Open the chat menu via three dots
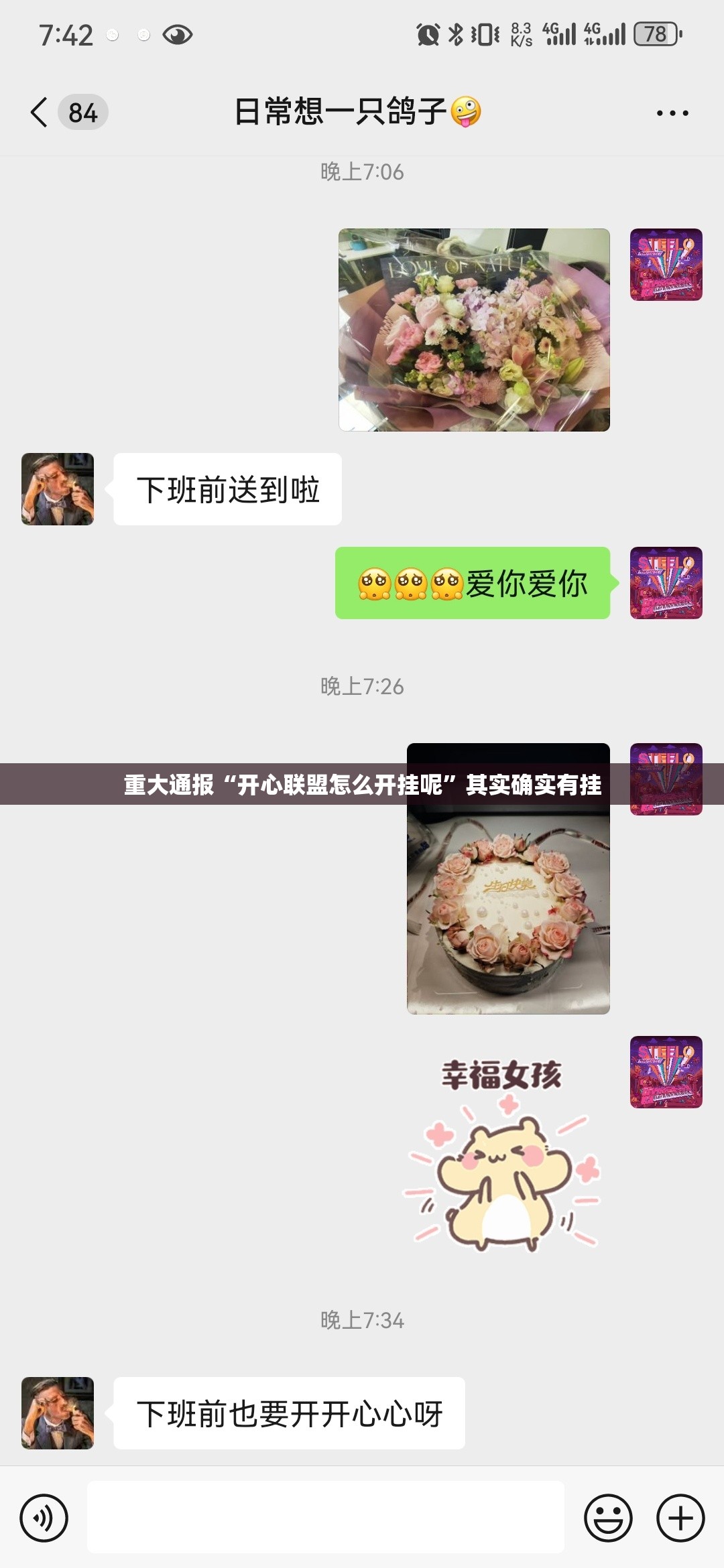This screenshot has height=1568, width=724. (673, 113)
